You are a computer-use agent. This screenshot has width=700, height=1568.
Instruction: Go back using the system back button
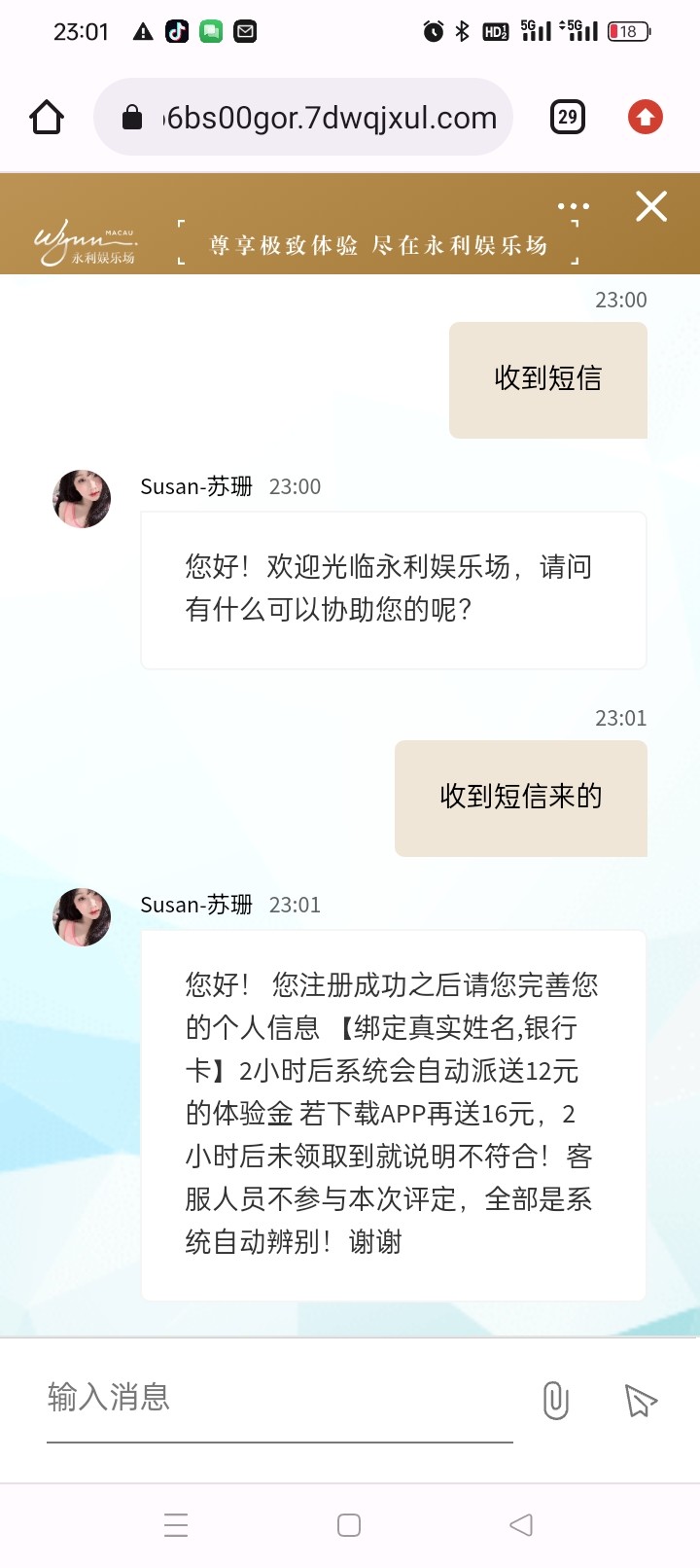coord(521,1524)
